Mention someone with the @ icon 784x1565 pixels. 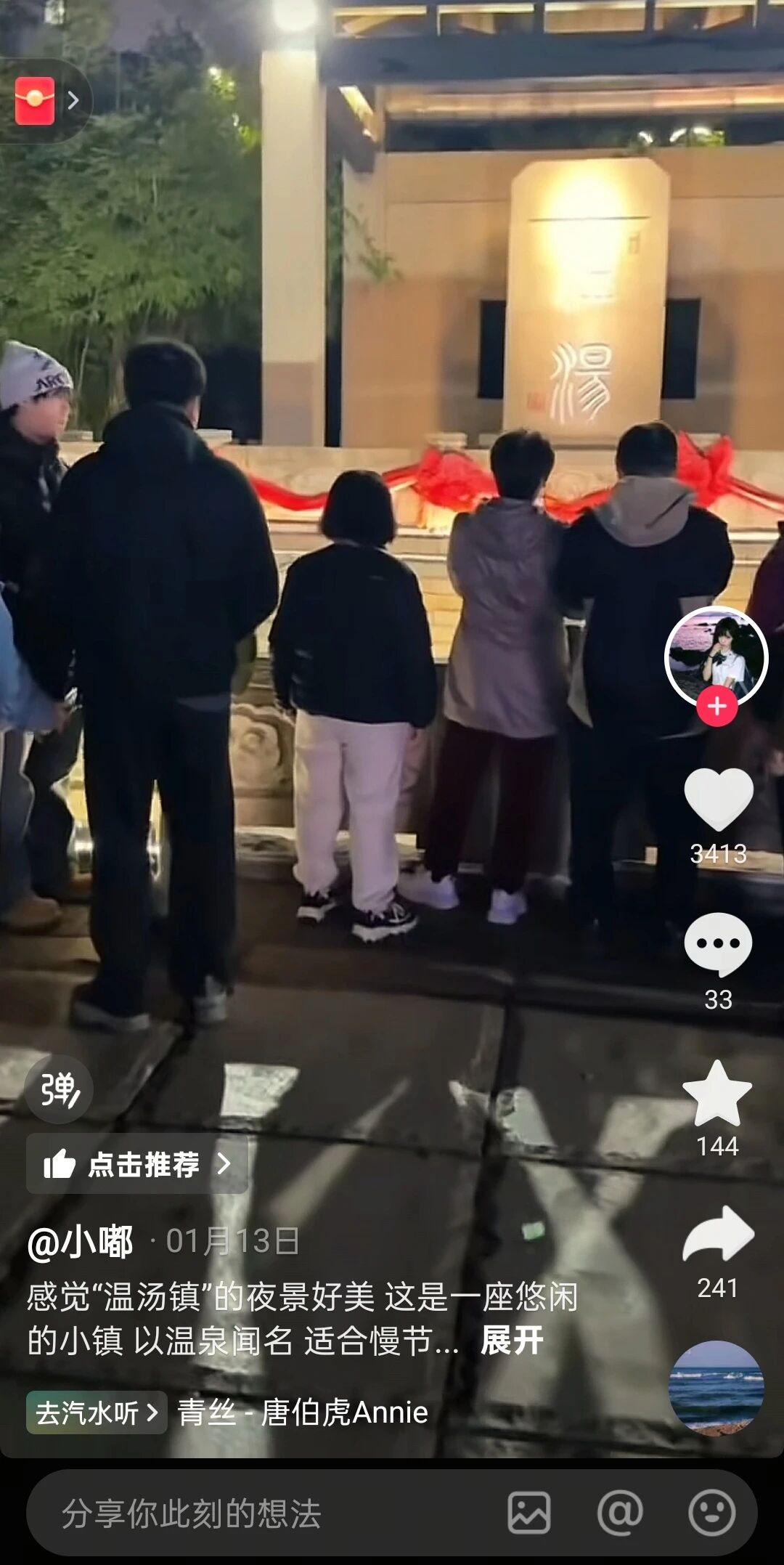(620, 1513)
